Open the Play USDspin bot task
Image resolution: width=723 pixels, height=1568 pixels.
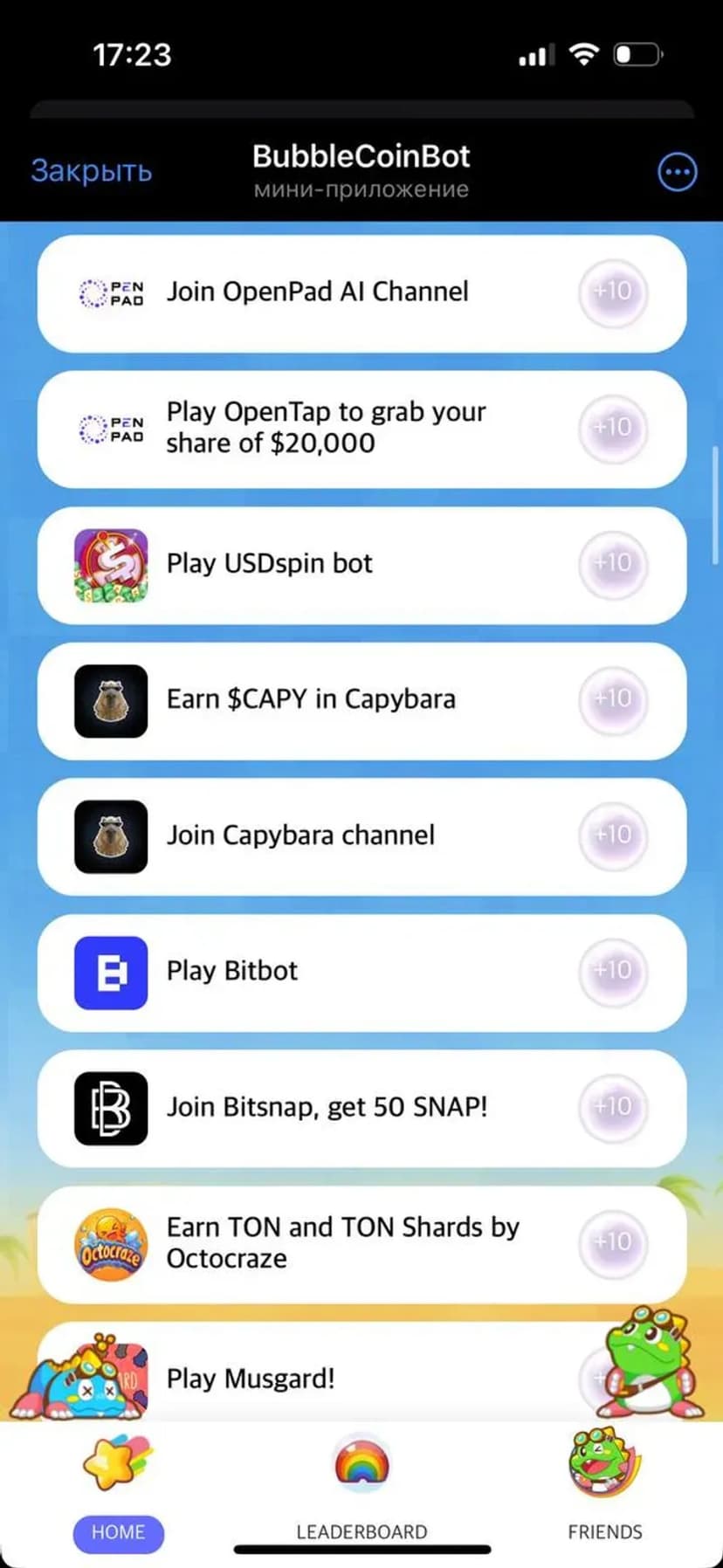point(361,564)
